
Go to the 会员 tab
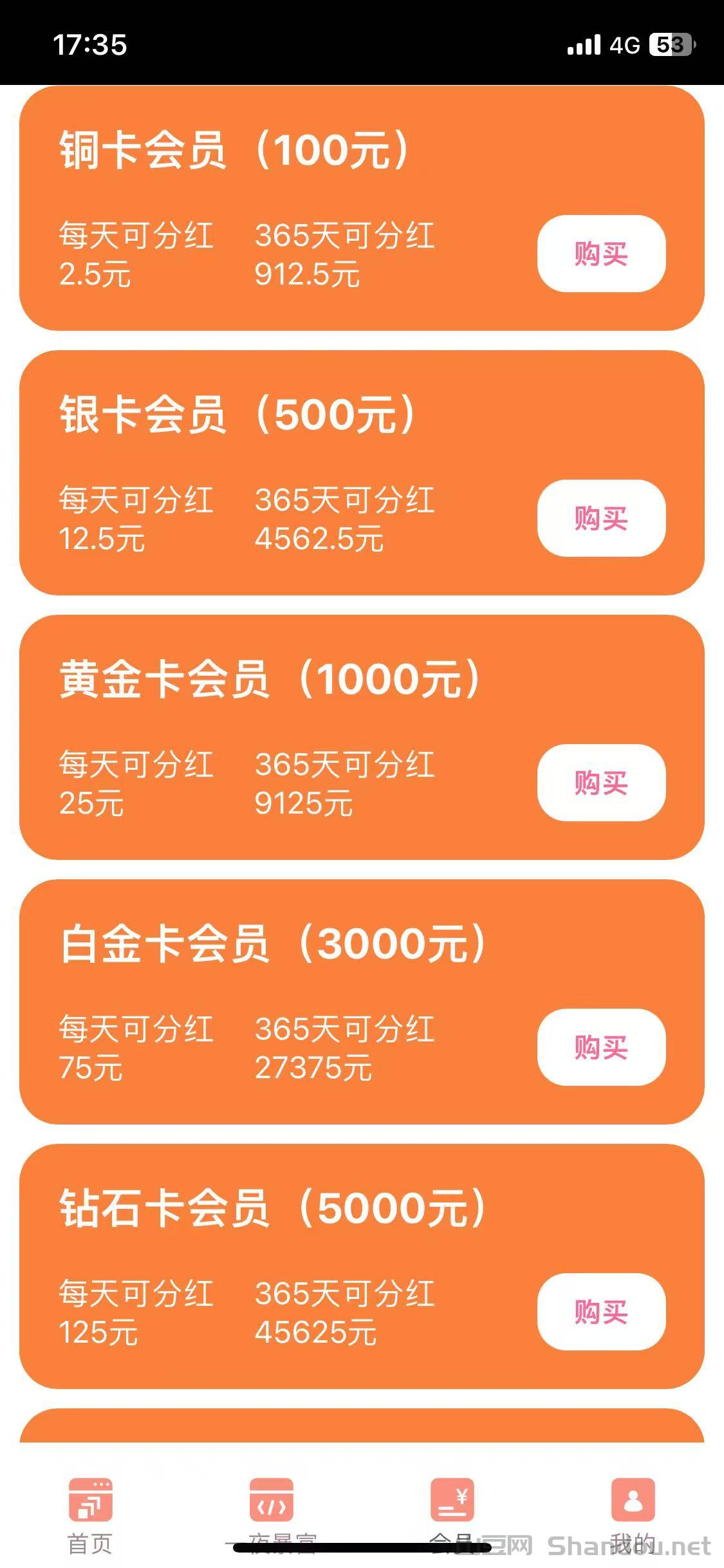452,1513
